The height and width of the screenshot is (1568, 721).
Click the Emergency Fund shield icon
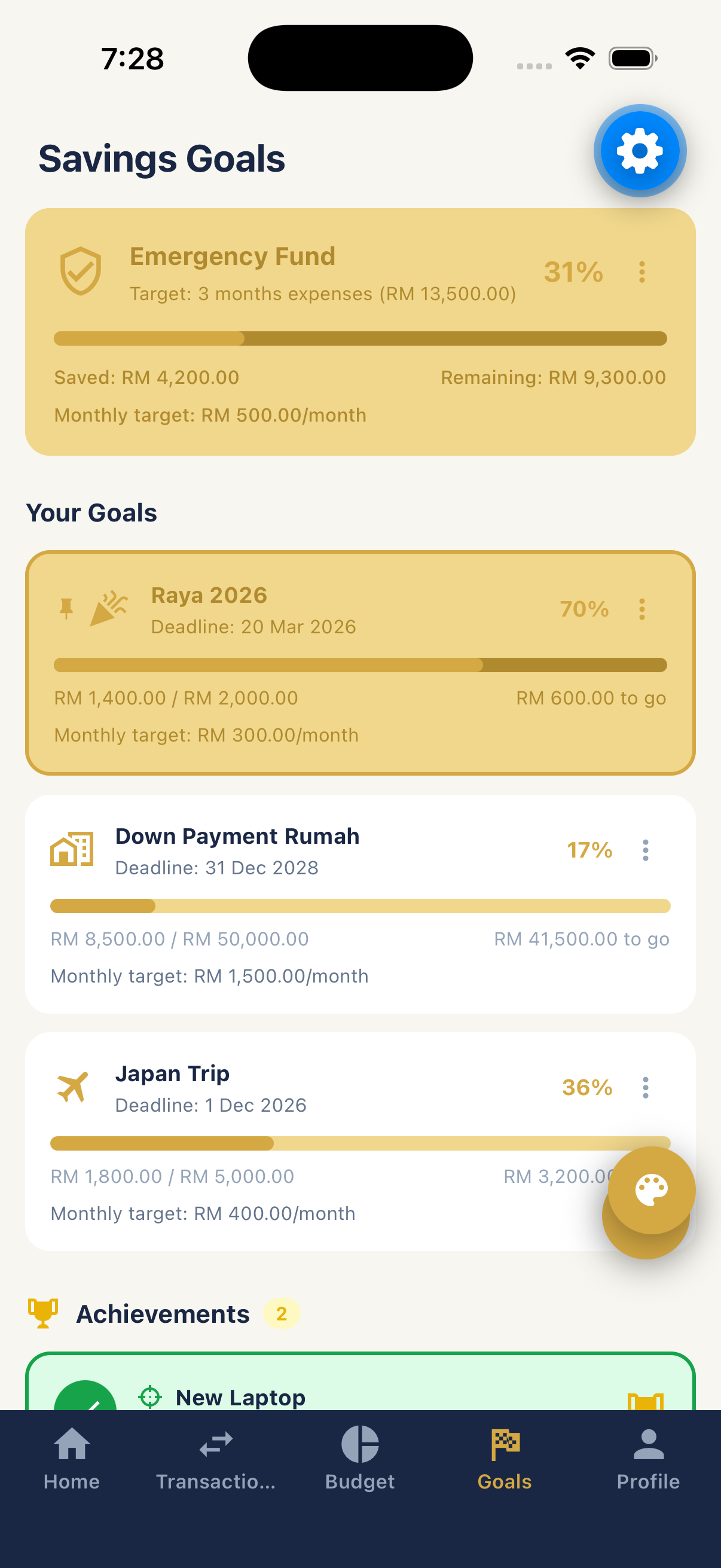[x=80, y=270]
